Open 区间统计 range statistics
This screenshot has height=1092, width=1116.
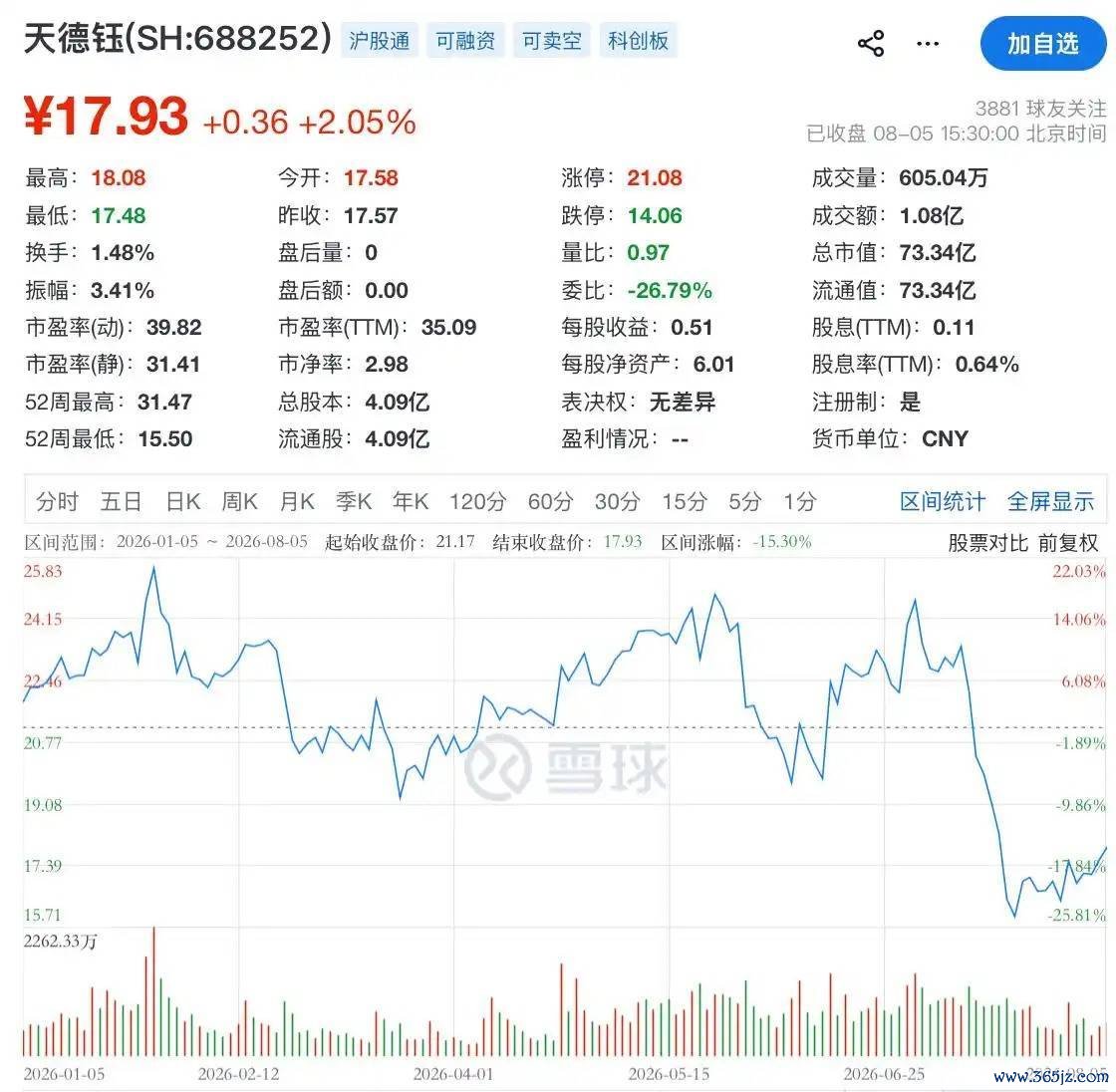tap(943, 501)
